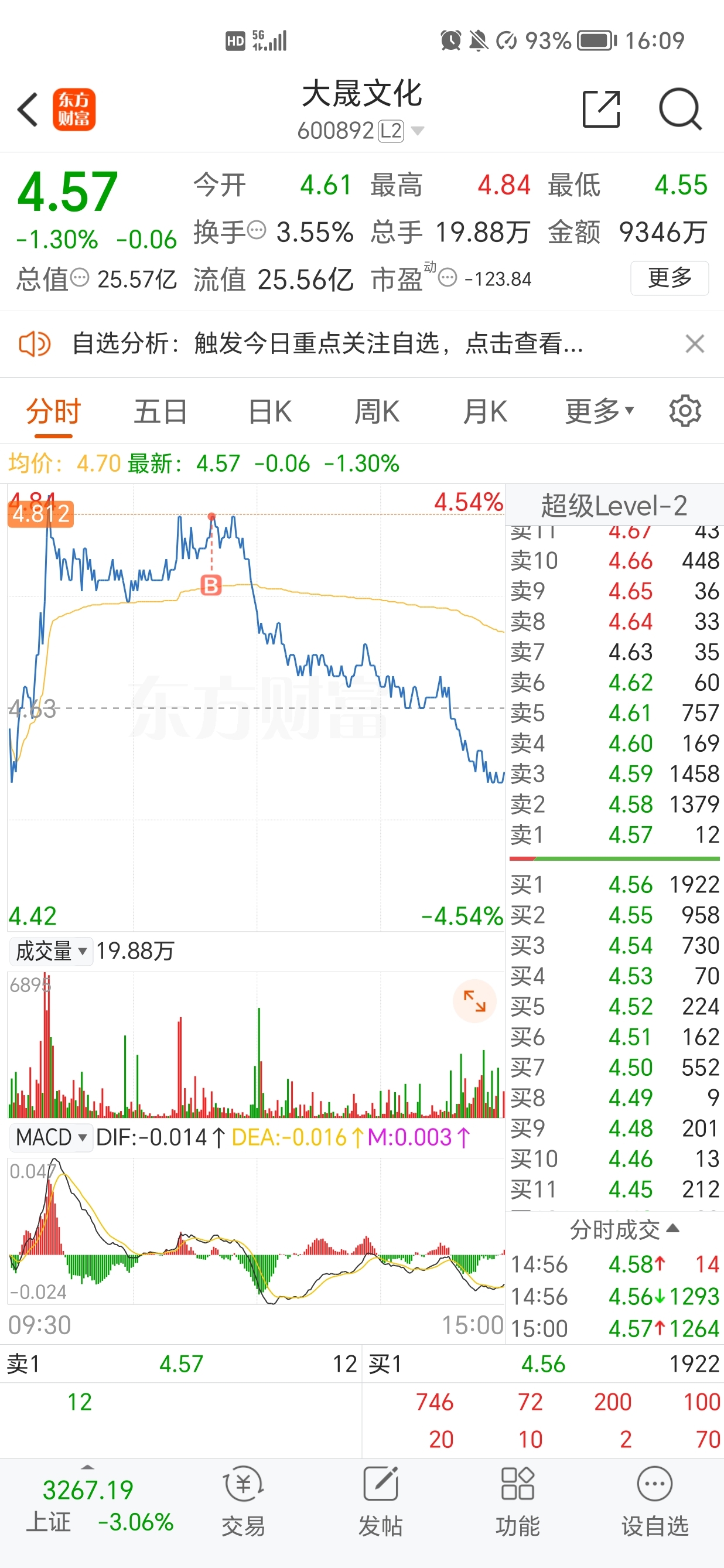Screen dimensions: 724x1568
Task: Dismiss the 自选分析 notice banner
Action: point(694,344)
